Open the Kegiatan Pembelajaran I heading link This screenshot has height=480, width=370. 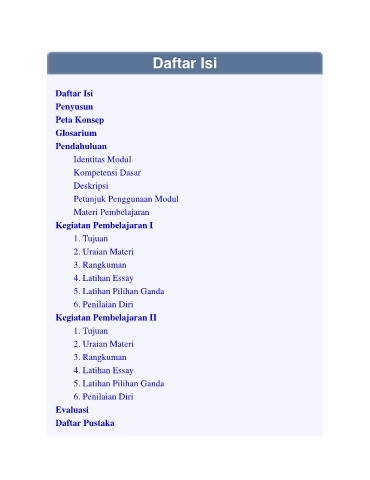104,225
